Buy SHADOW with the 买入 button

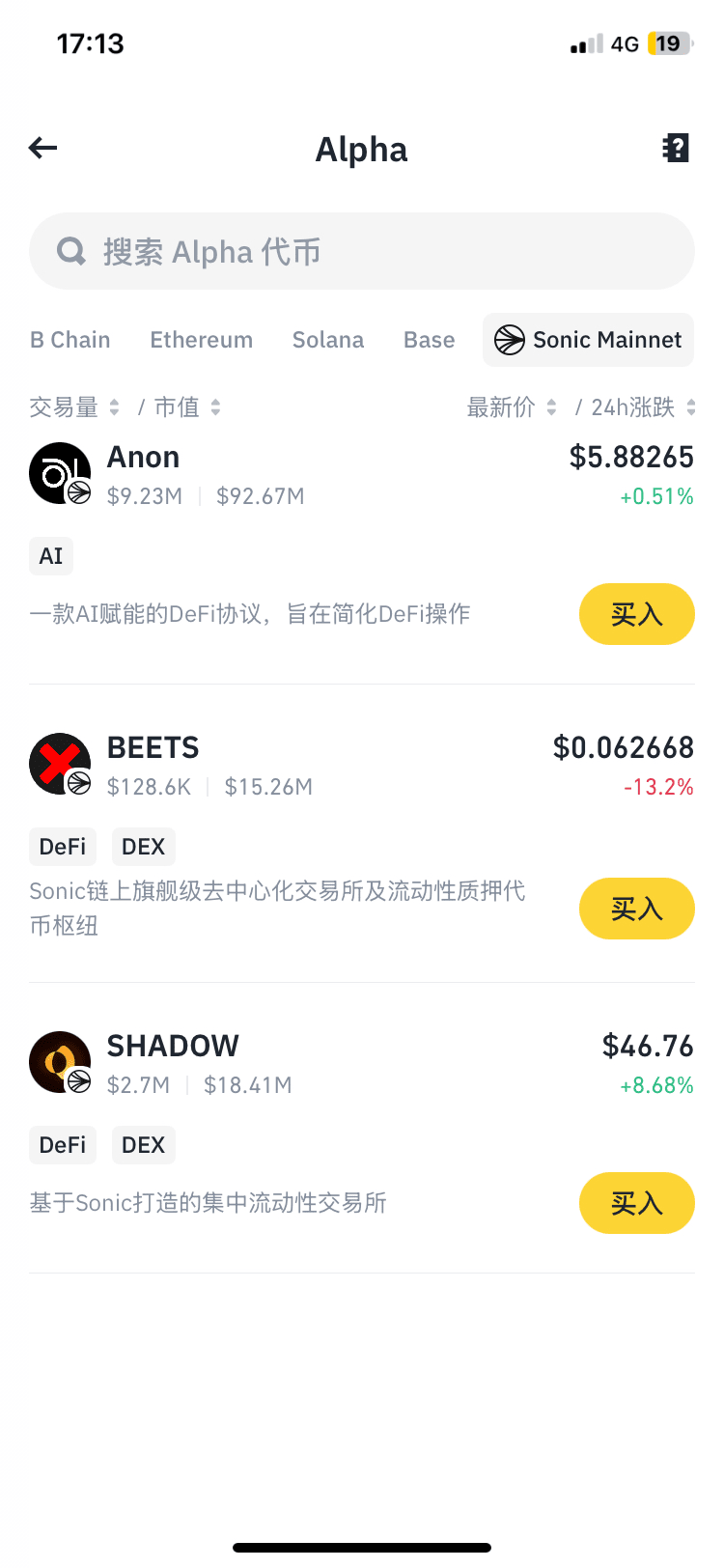click(637, 1203)
